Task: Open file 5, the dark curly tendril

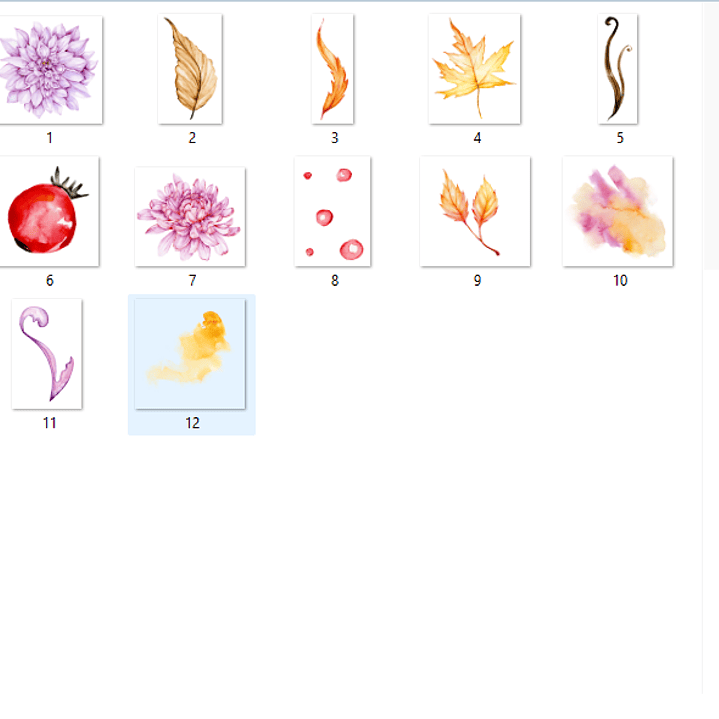Action: coord(618,68)
